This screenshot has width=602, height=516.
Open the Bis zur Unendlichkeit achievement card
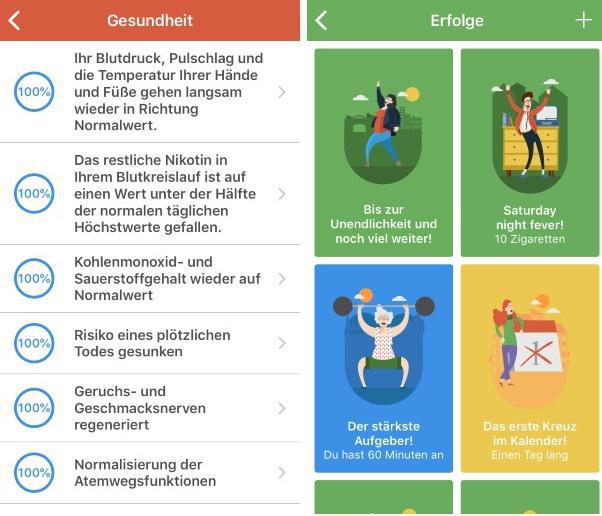click(383, 152)
